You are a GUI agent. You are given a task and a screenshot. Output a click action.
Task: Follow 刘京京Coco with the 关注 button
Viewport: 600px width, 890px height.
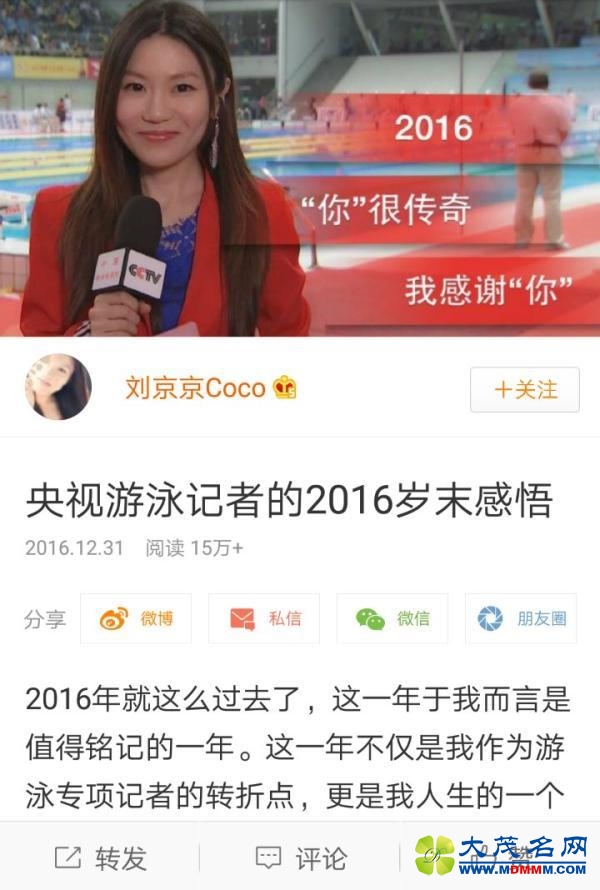point(524,389)
